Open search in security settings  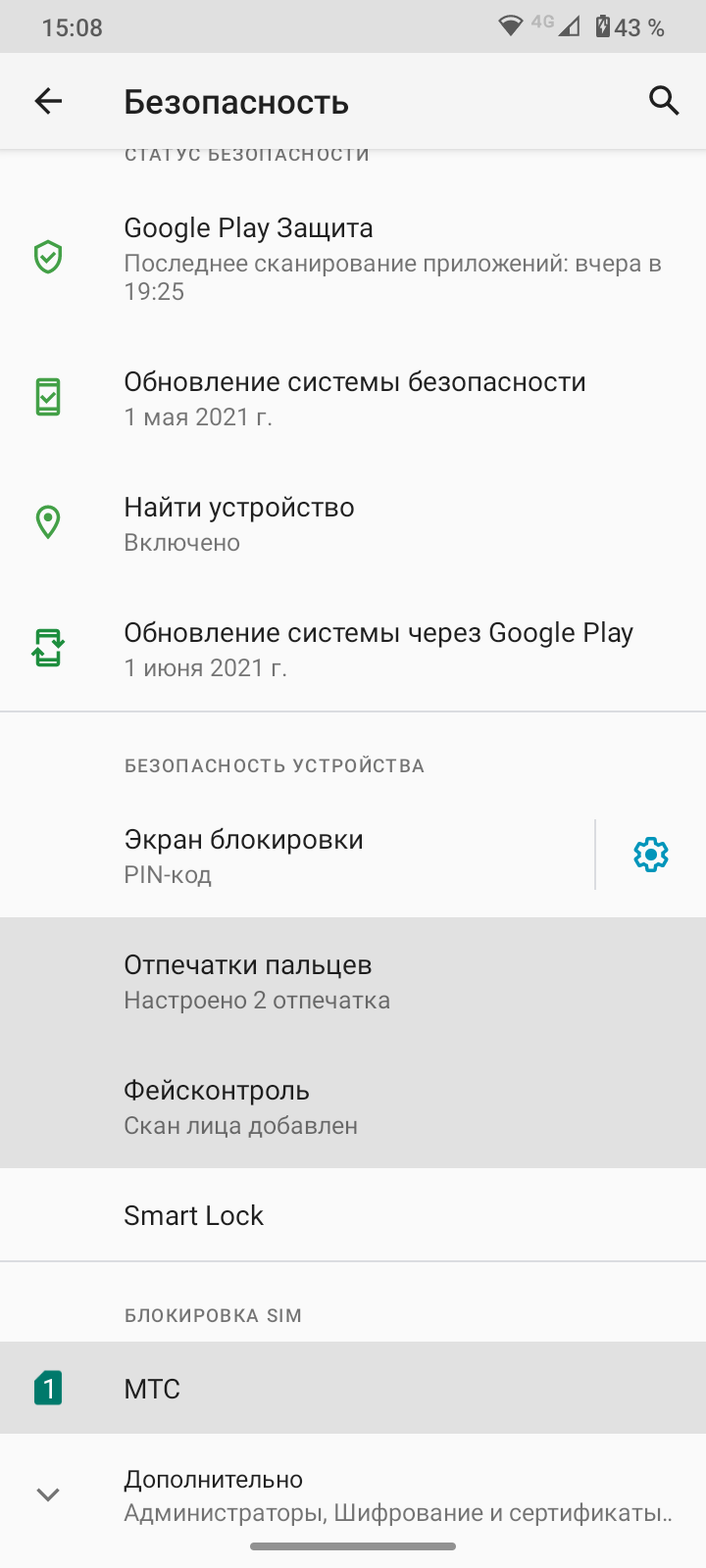tap(664, 101)
